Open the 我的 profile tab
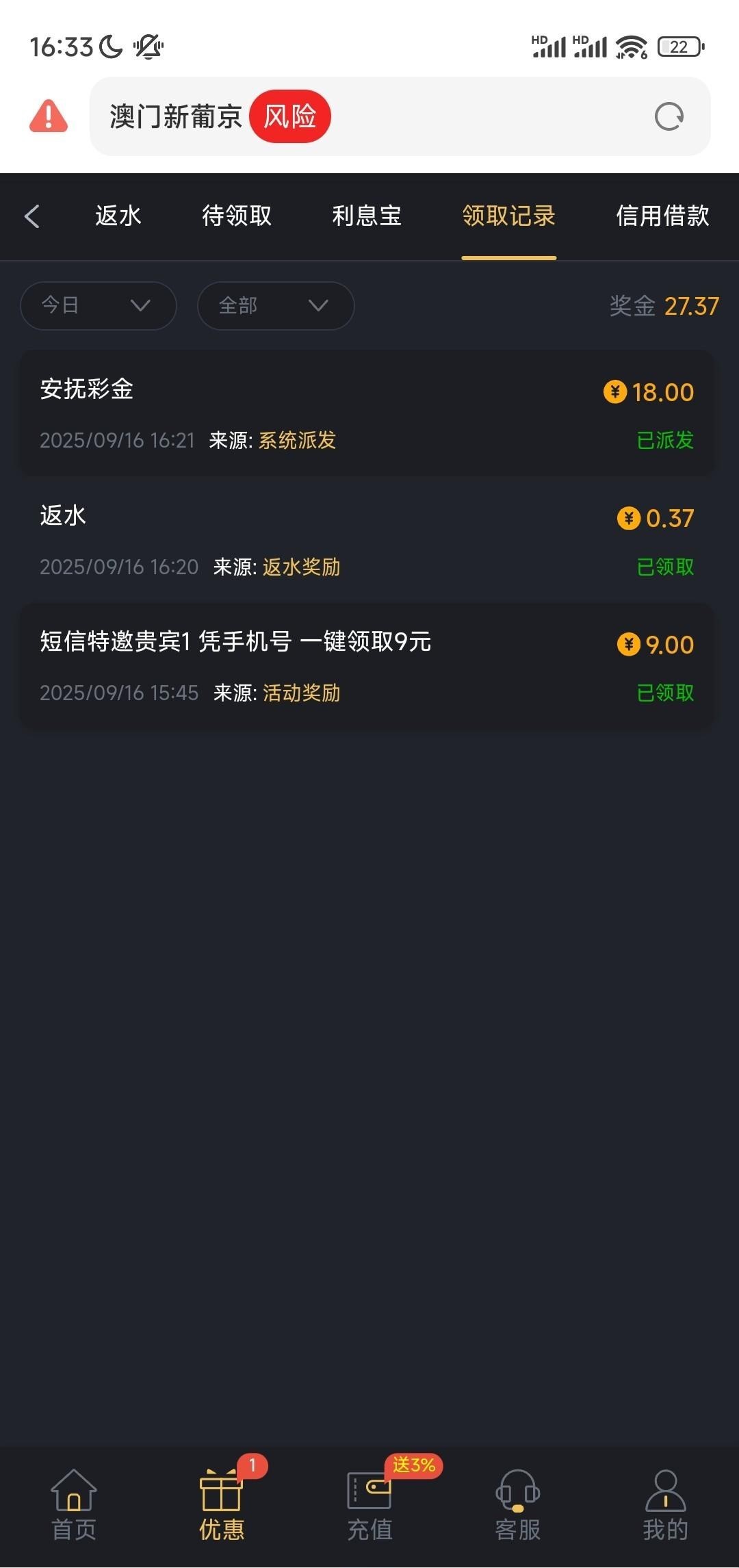This screenshot has height=1568, width=739. click(665, 1504)
